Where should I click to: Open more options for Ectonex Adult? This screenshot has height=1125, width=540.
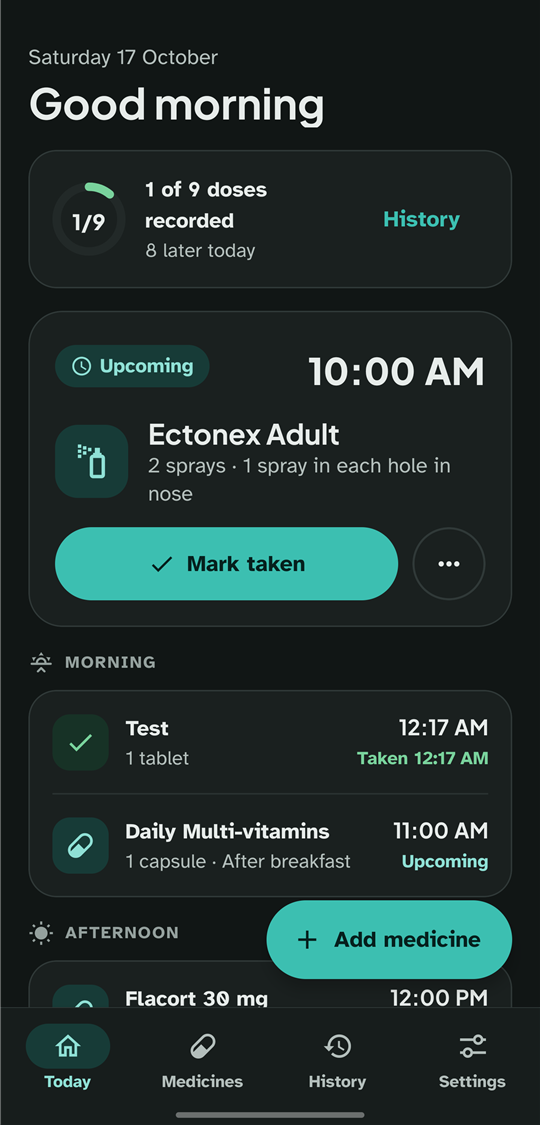[449, 564]
